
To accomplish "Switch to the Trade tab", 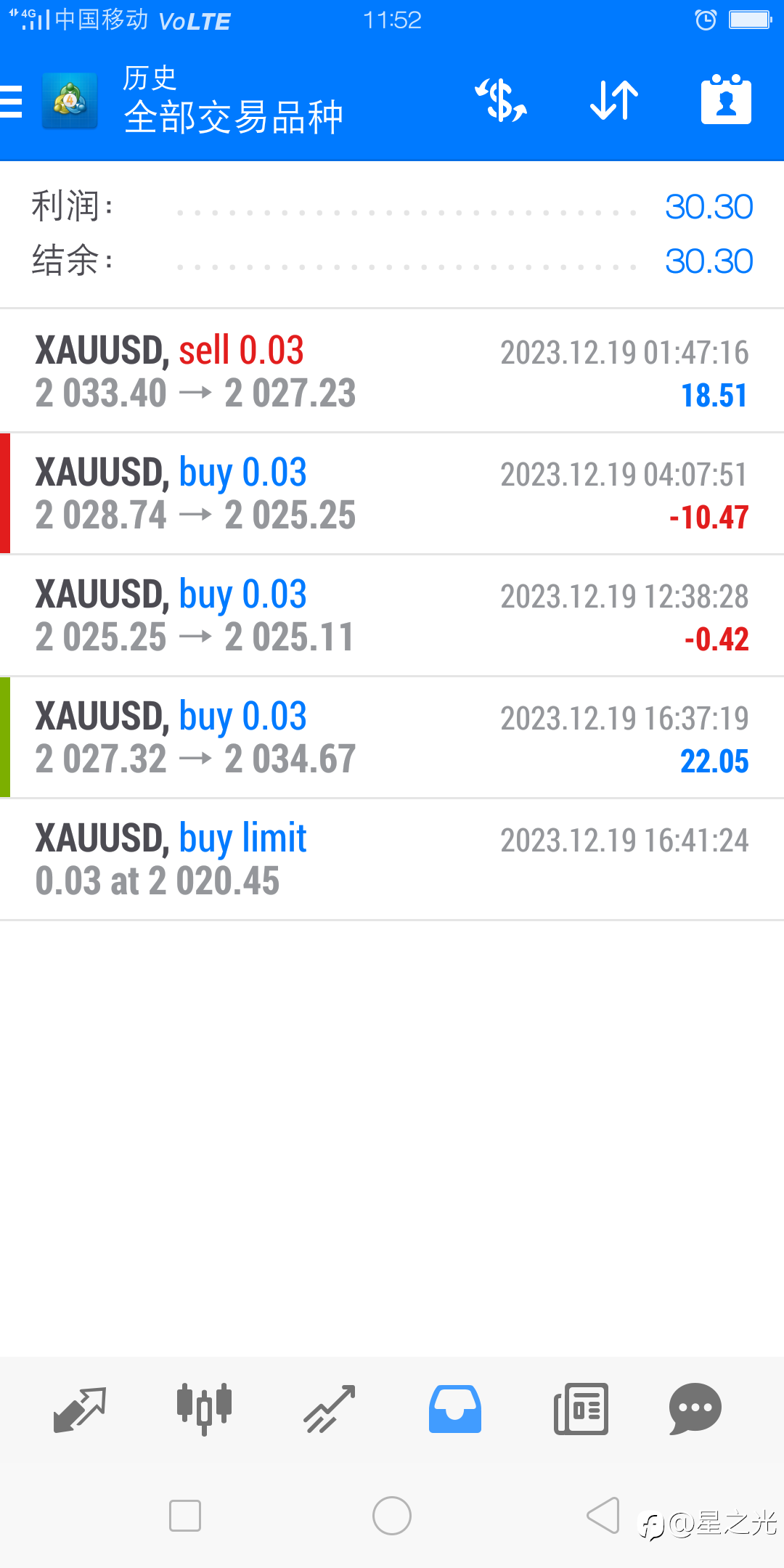I will point(330,1409).
